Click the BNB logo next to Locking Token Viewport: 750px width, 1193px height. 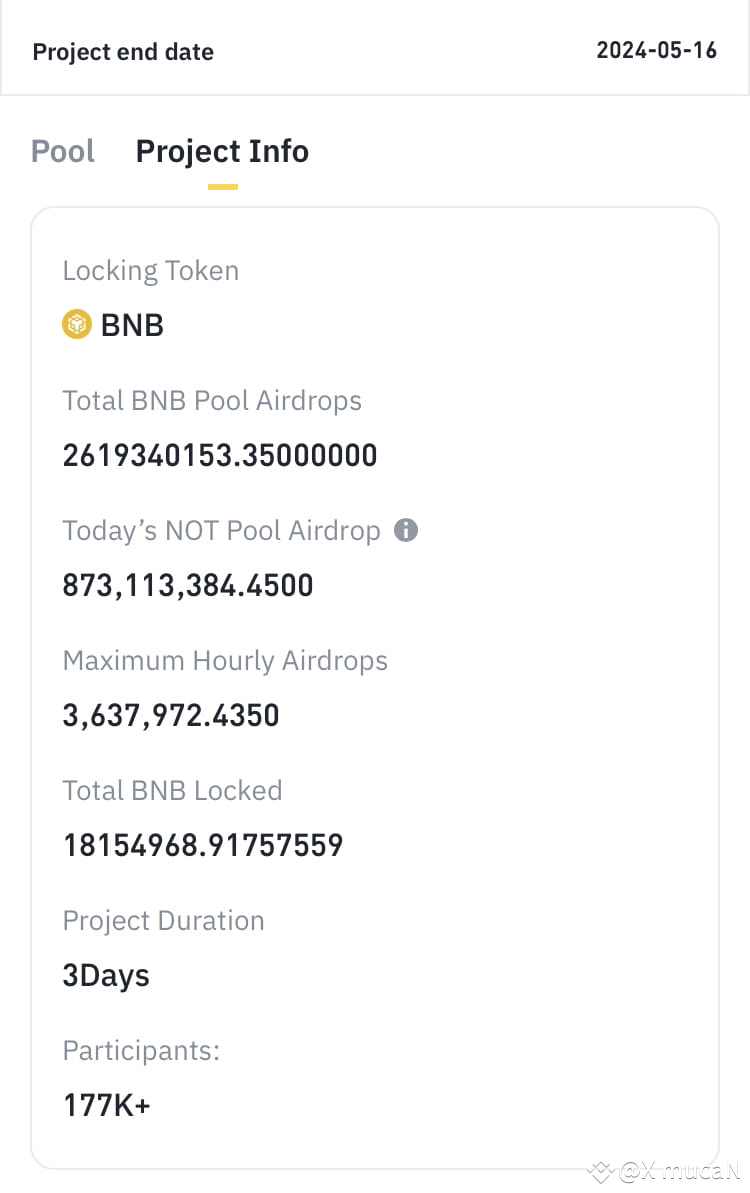(x=76, y=324)
